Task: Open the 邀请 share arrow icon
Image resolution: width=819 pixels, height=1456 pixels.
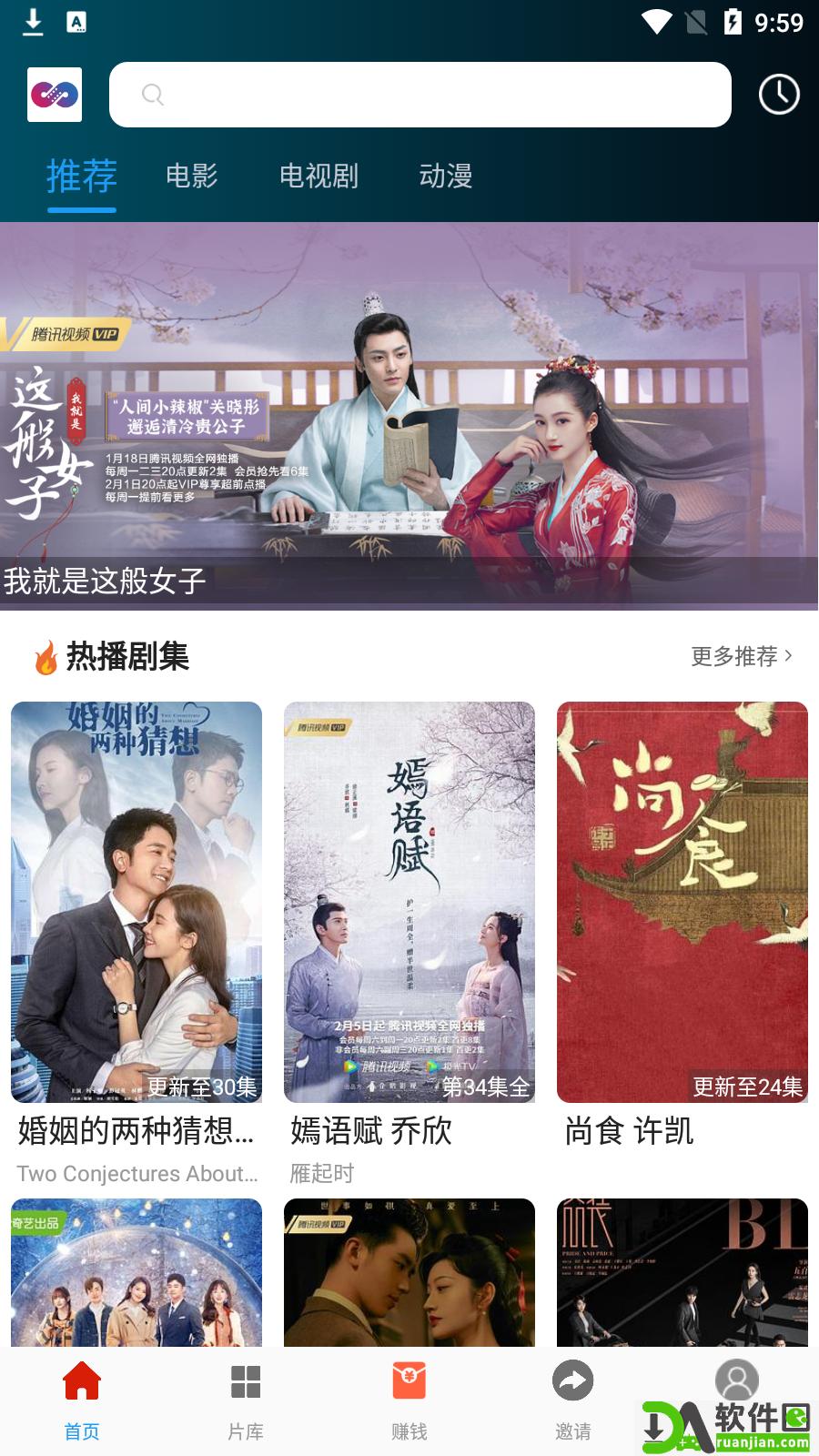Action: tap(572, 1381)
